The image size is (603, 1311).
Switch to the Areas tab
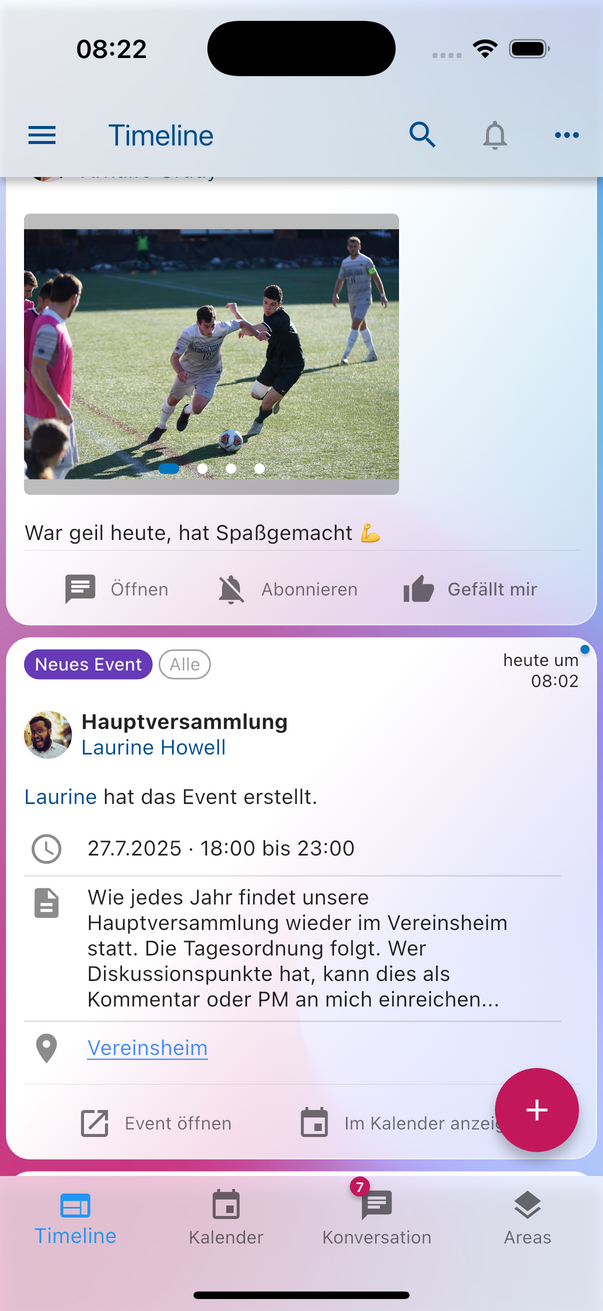527,1217
